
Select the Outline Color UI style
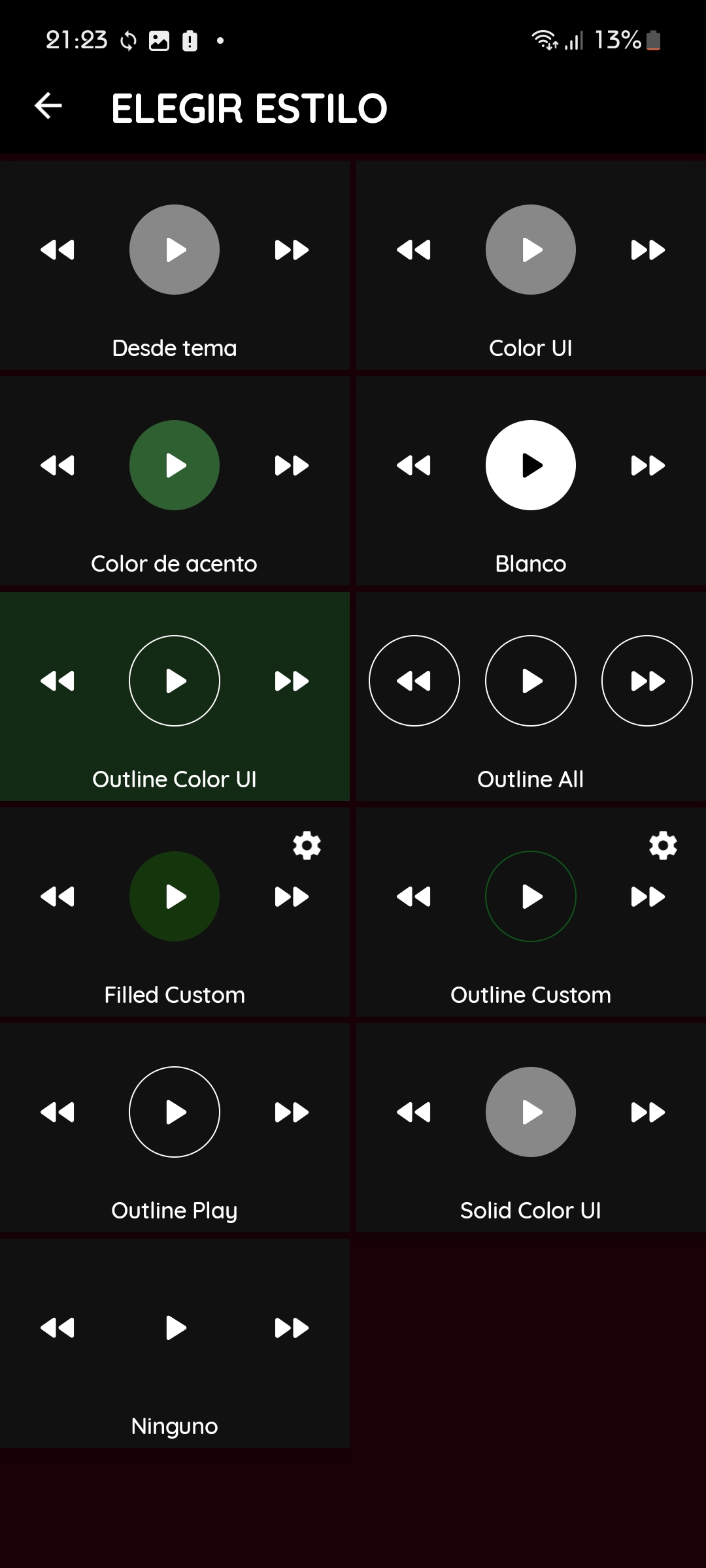coord(175,697)
